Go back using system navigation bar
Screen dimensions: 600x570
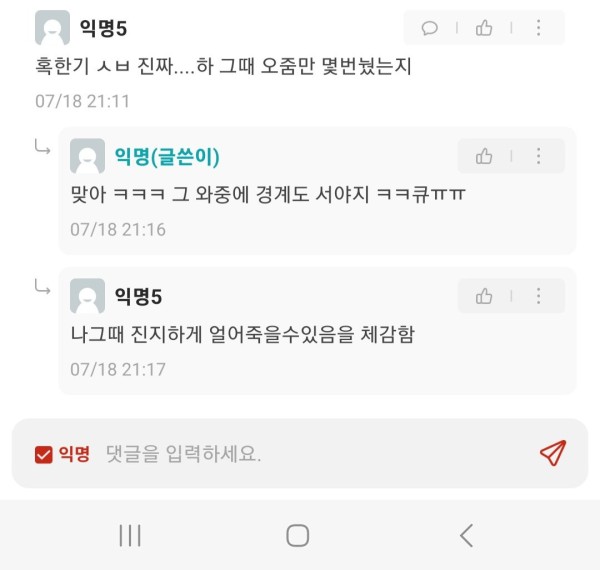tap(466, 535)
